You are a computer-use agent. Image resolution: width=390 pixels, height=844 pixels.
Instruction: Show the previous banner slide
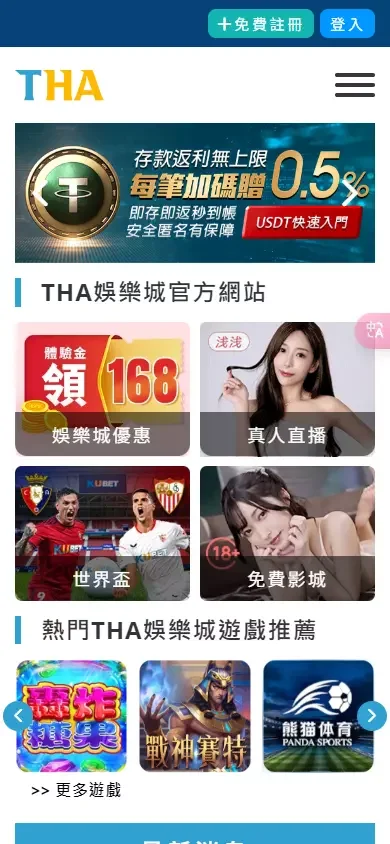[40, 194]
